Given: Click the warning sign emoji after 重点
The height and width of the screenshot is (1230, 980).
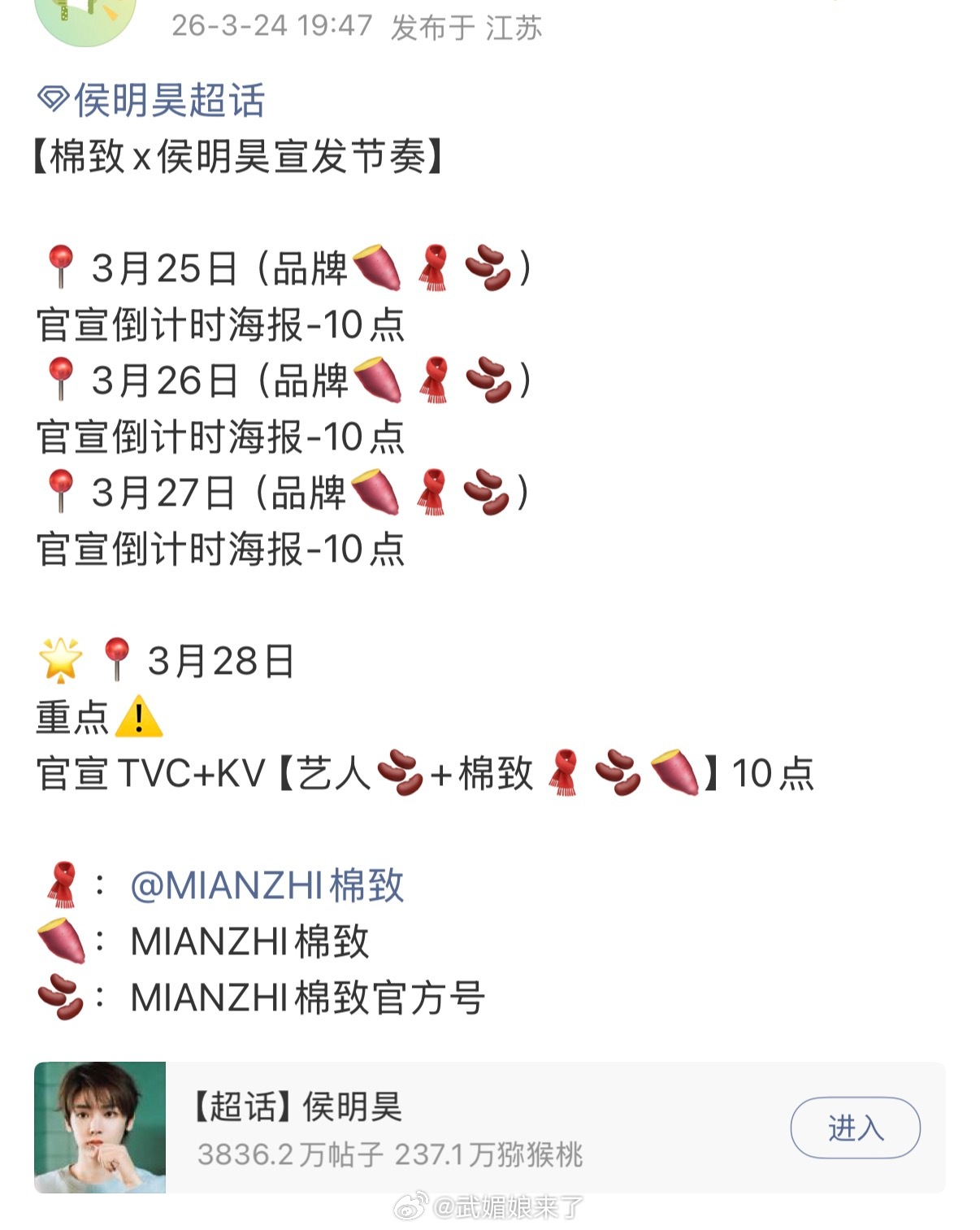Looking at the screenshot, I should 140,717.
